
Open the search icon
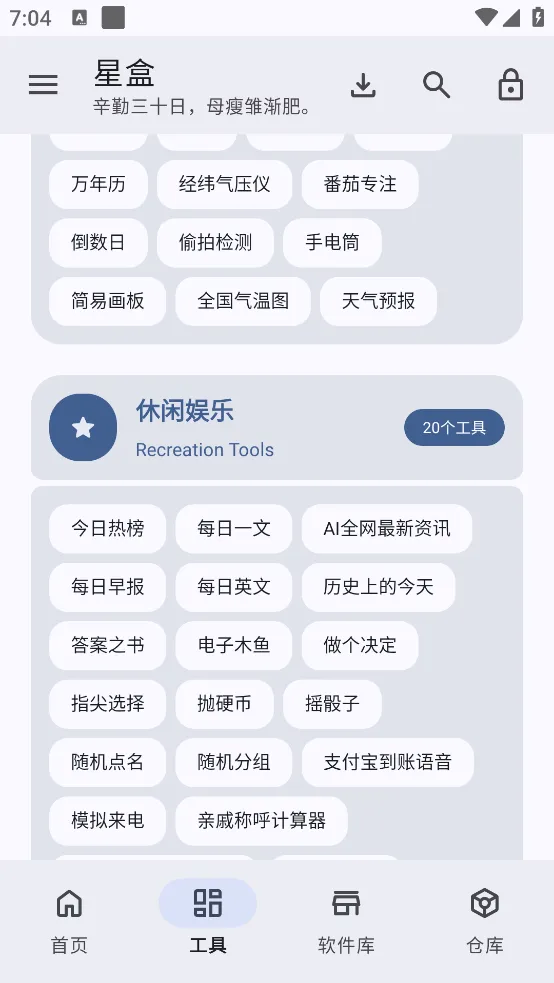coord(437,85)
